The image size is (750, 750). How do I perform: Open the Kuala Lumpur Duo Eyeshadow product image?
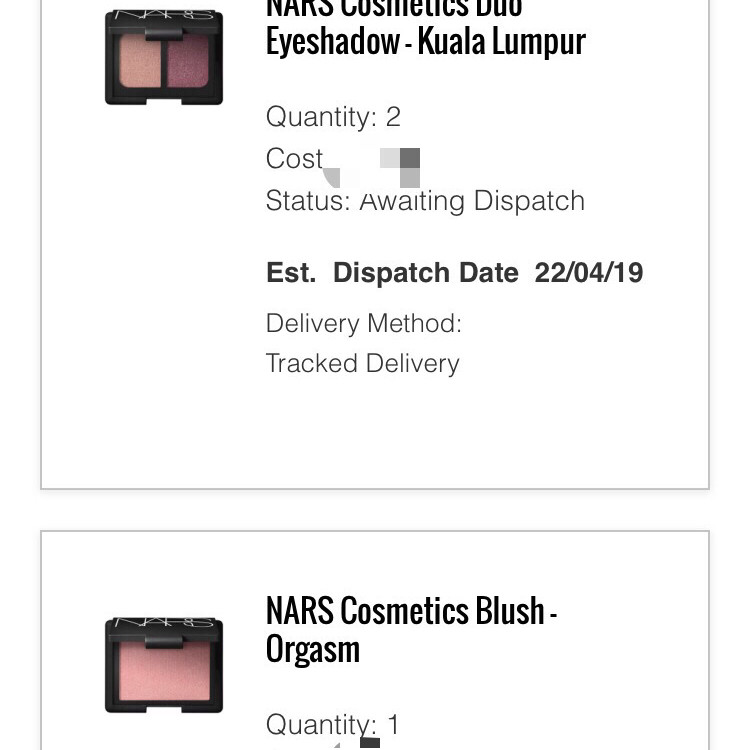click(x=164, y=57)
